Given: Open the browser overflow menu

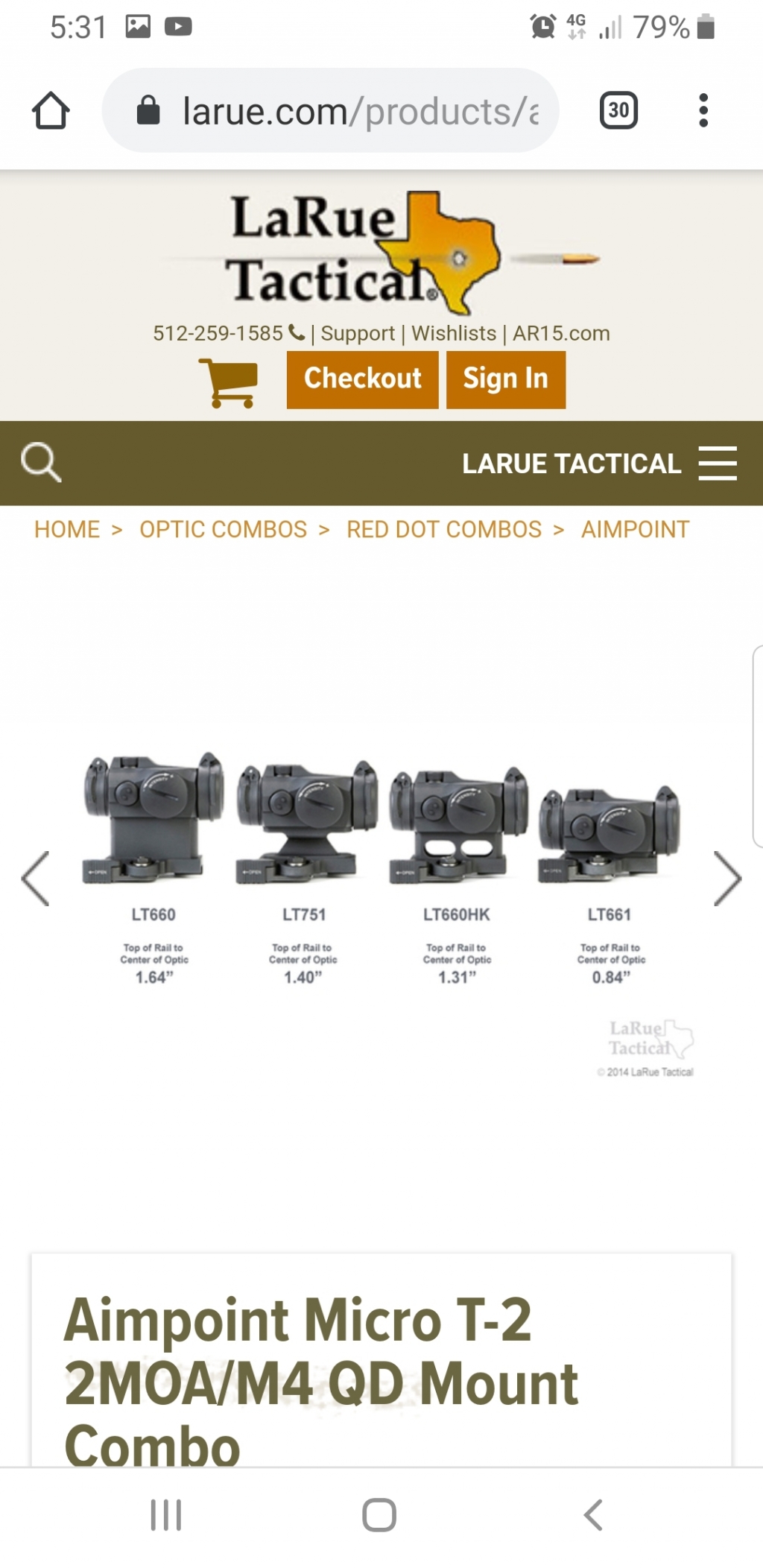Looking at the screenshot, I should (703, 111).
